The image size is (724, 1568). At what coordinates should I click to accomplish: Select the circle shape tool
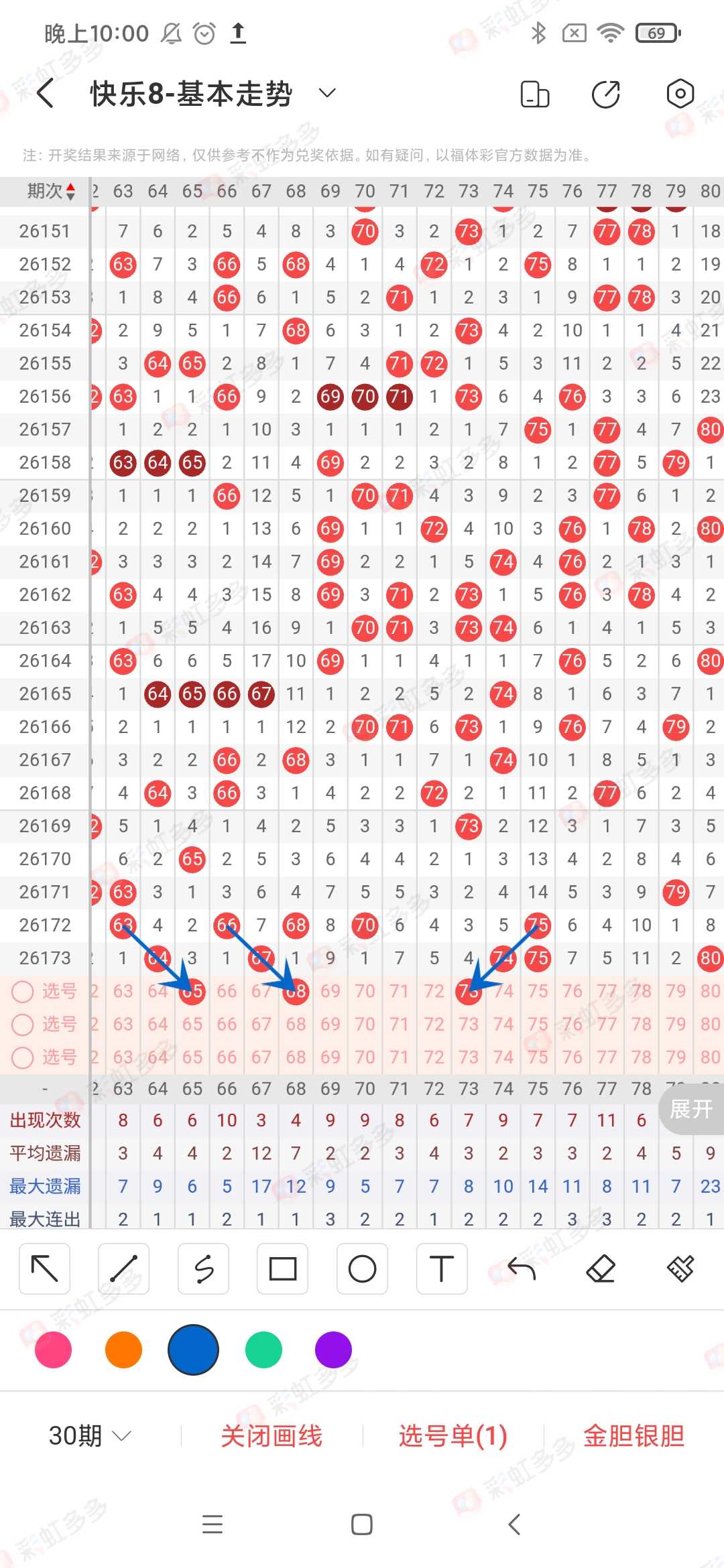pos(362,1268)
